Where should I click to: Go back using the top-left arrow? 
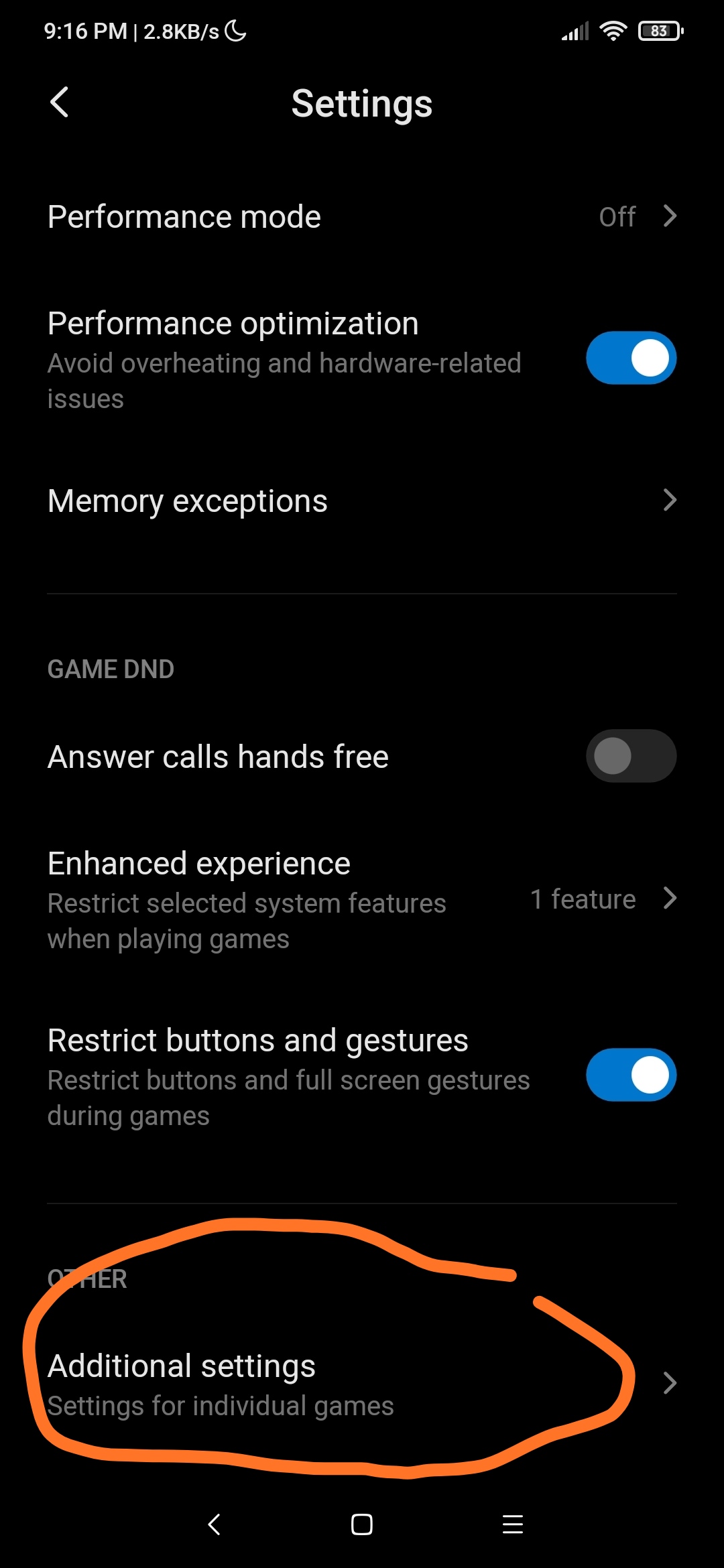click(x=59, y=103)
